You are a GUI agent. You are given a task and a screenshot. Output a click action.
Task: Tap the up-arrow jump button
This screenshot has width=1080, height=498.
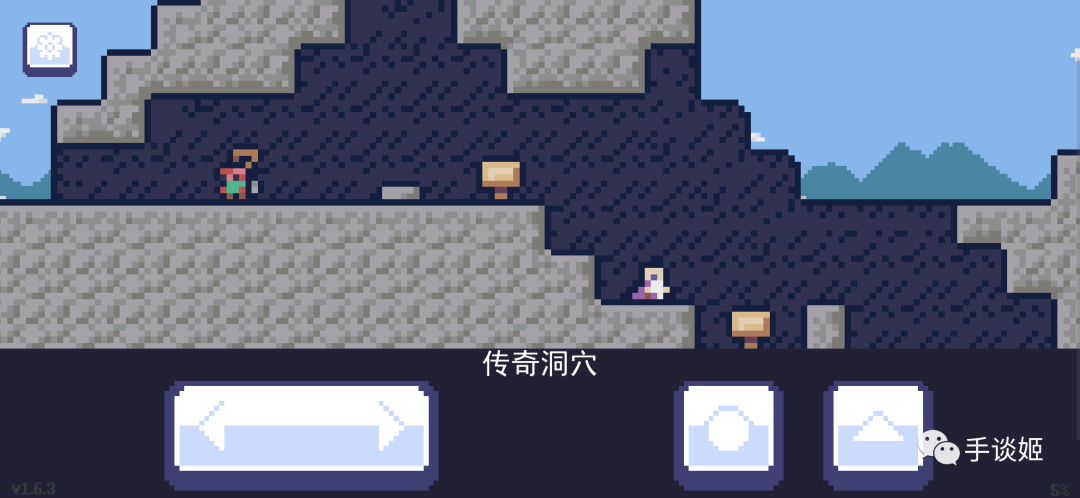[877, 434]
